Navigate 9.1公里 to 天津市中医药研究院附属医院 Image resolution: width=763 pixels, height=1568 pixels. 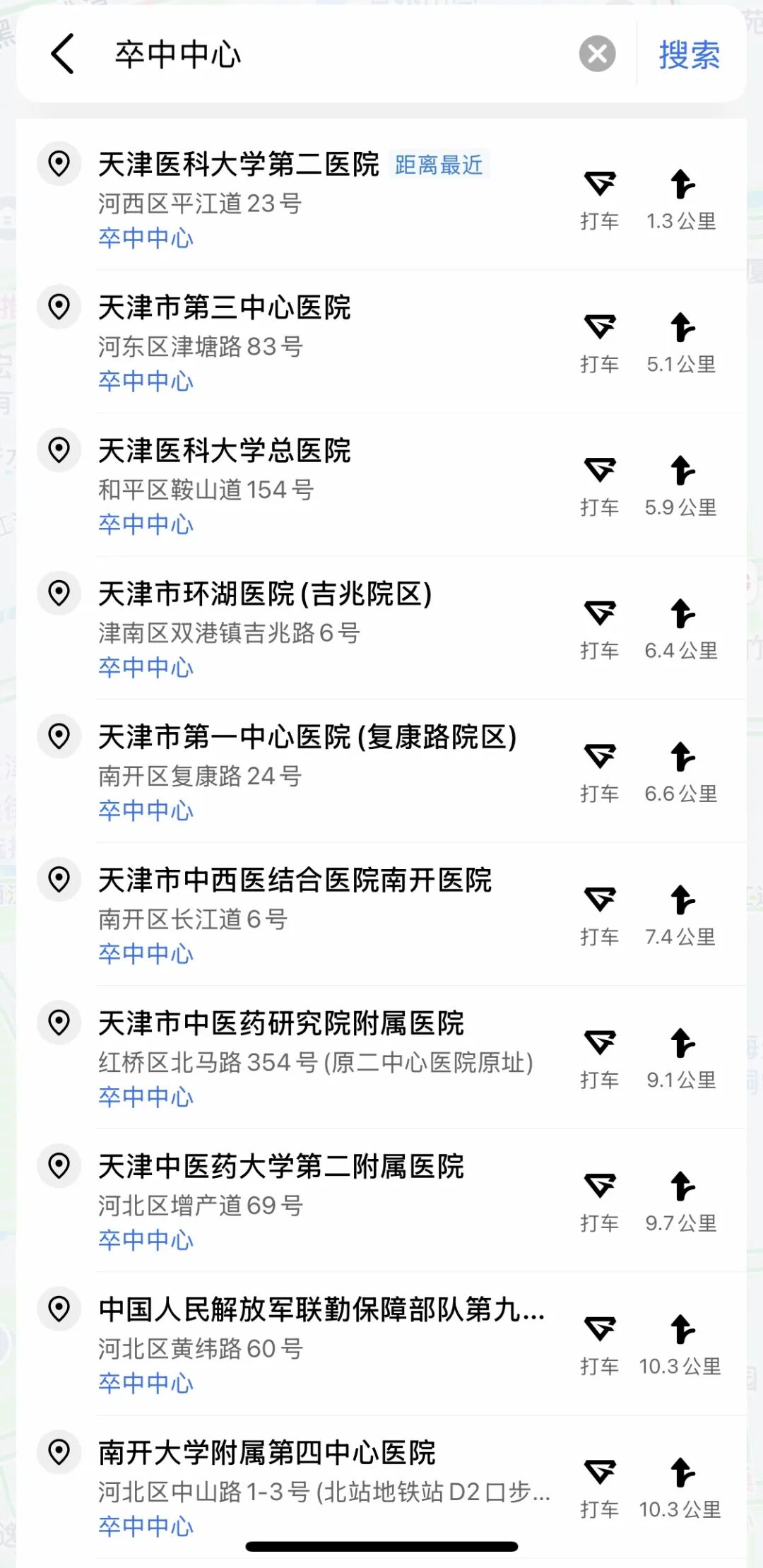681,1059
